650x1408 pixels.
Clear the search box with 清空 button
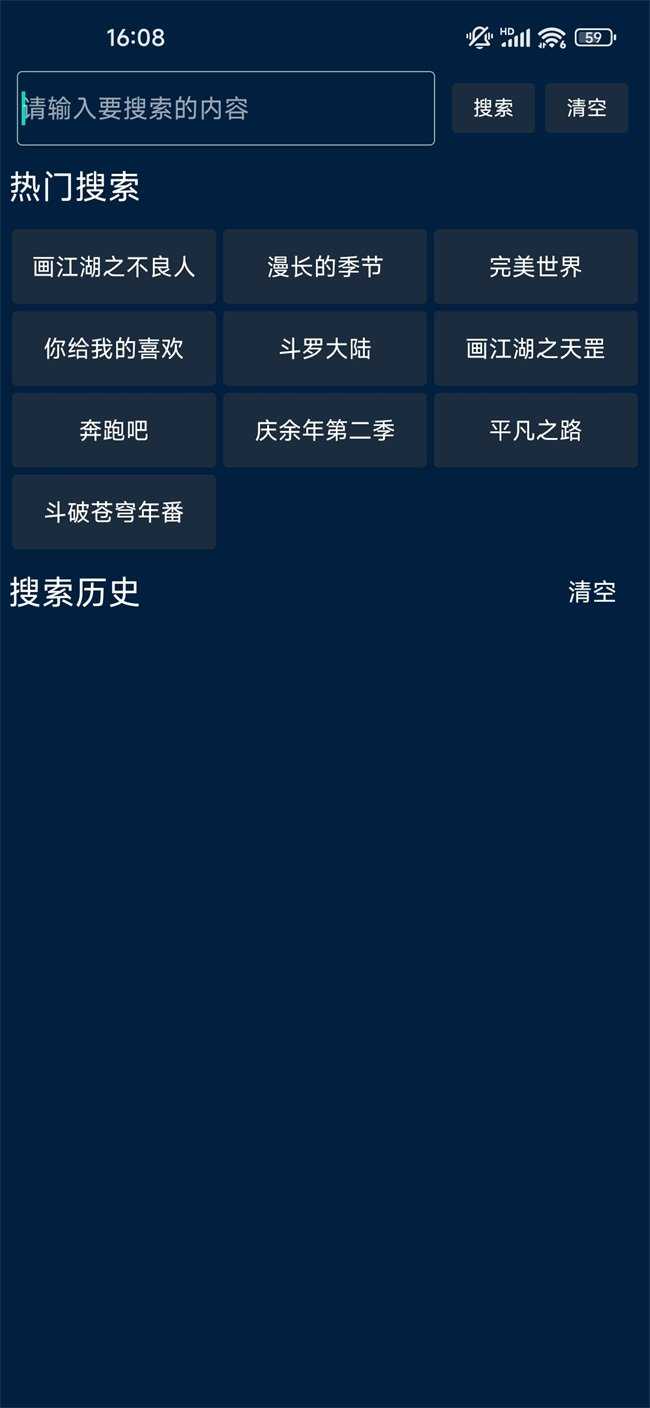587,108
